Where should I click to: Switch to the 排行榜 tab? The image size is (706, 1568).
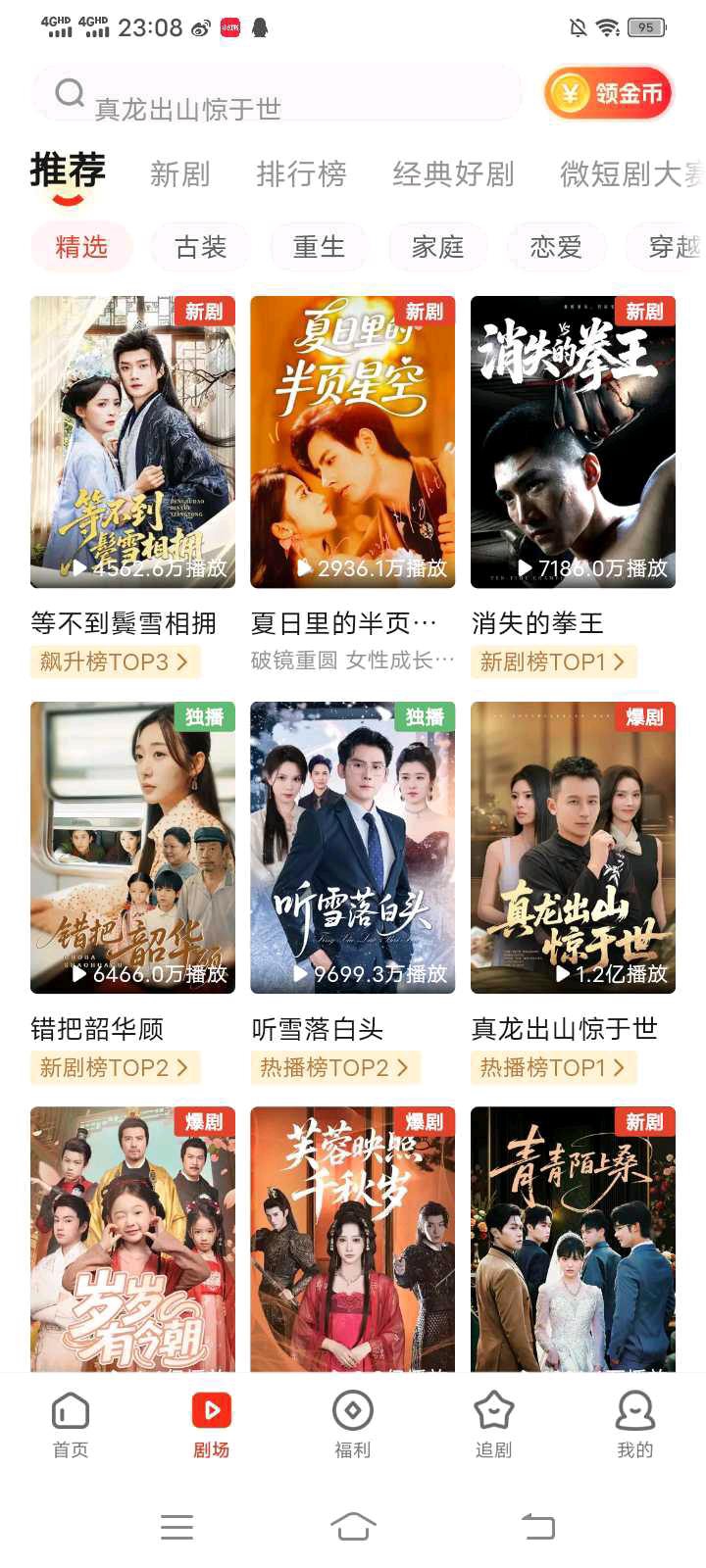pyautogui.click(x=301, y=174)
